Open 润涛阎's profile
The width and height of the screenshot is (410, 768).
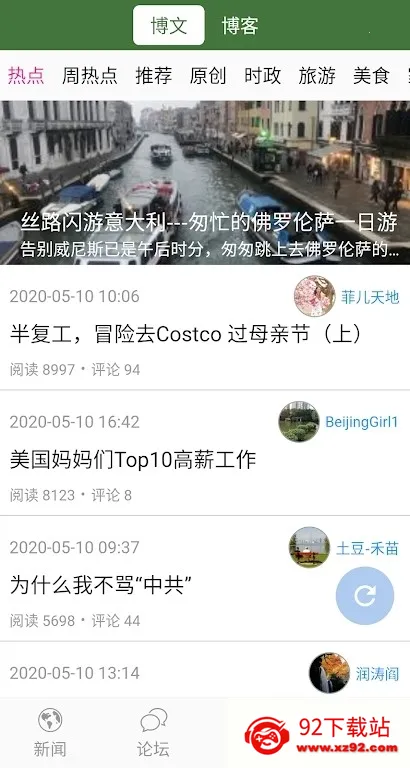click(354, 673)
